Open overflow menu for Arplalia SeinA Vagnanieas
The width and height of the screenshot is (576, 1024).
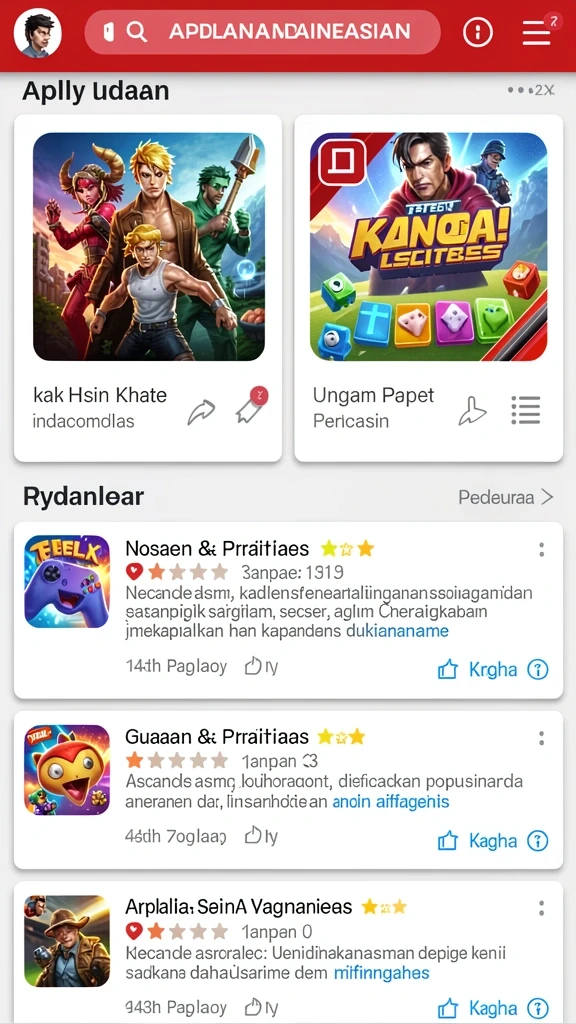pos(541,908)
